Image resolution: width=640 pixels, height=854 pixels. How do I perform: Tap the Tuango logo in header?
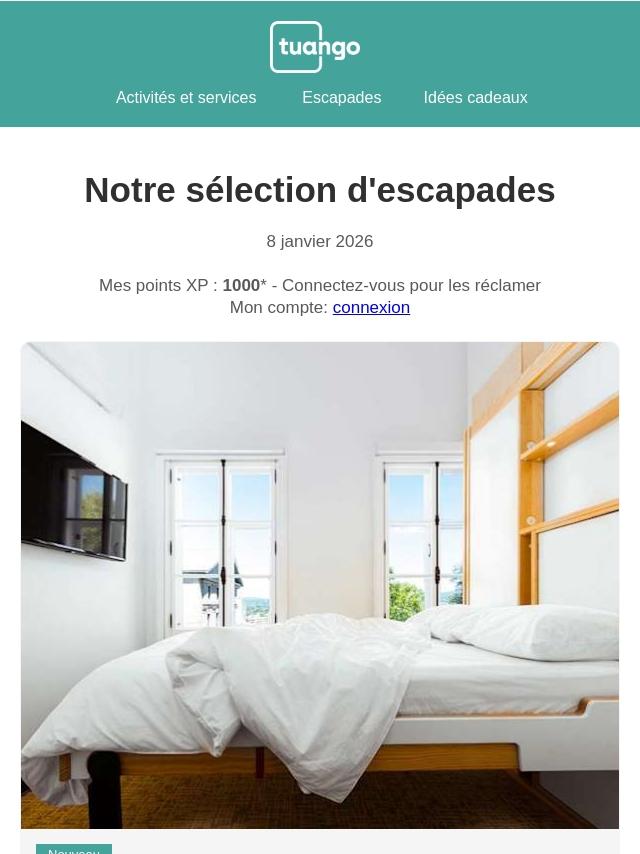315,47
